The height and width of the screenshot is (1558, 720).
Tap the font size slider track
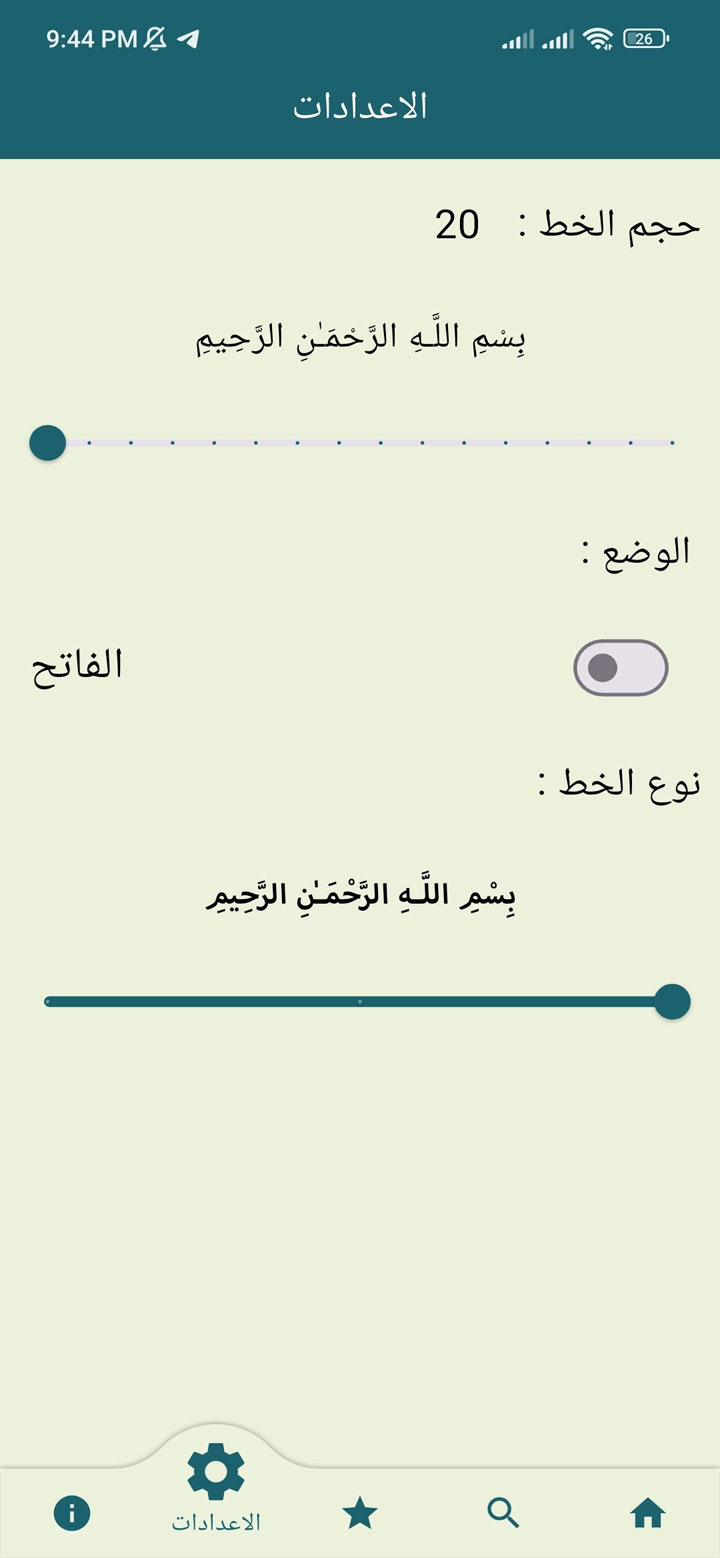(x=360, y=442)
